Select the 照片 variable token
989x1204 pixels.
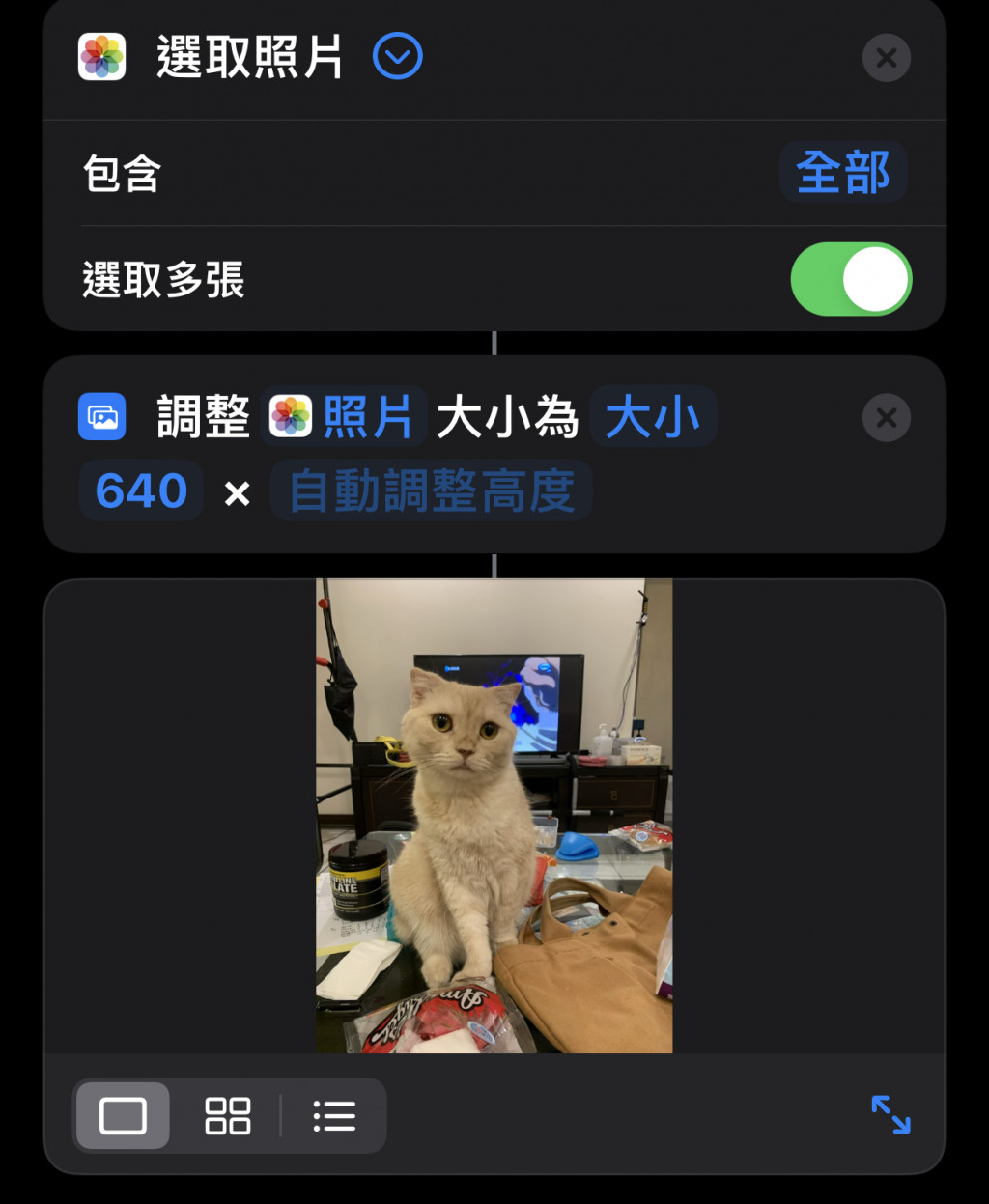click(x=344, y=417)
